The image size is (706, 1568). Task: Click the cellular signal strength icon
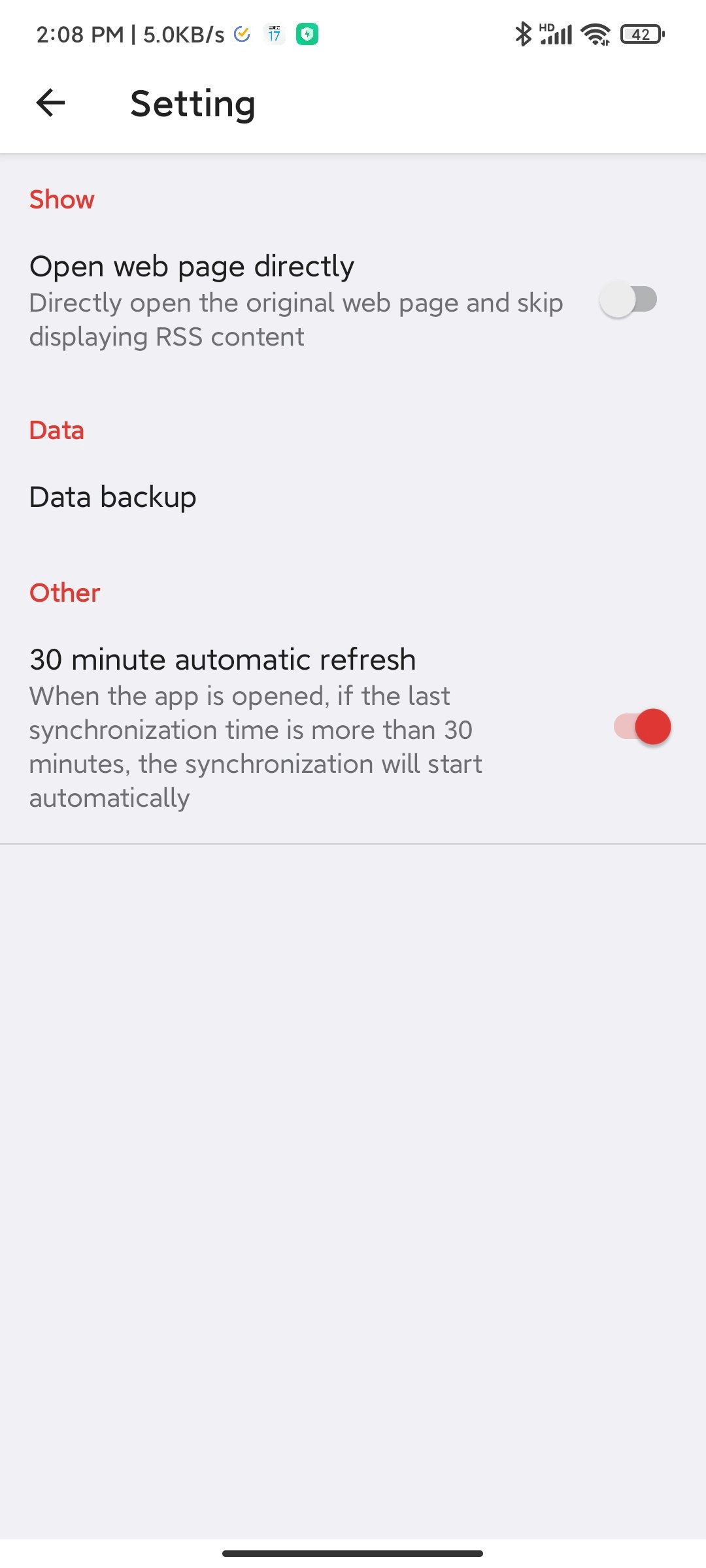[x=556, y=34]
